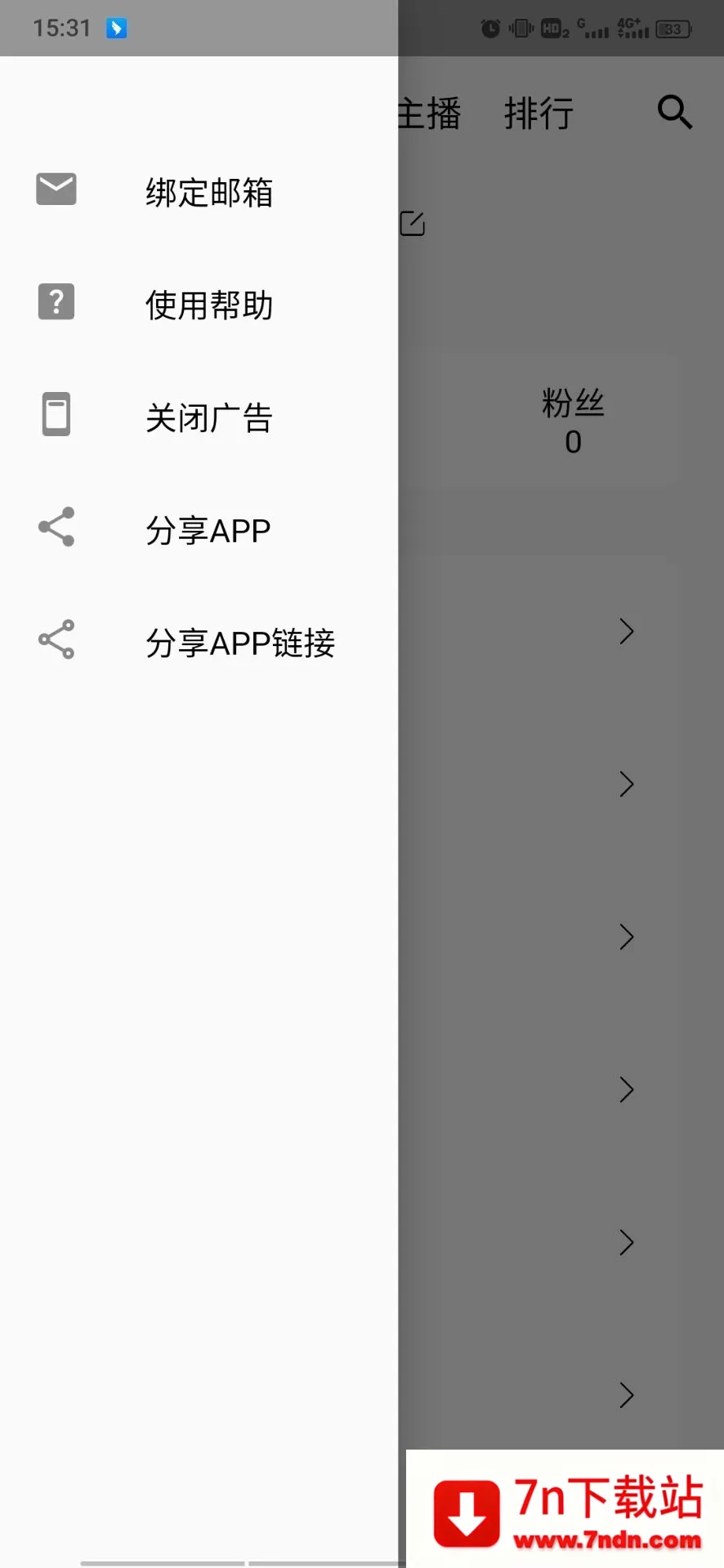Open 使用帮助 from the drawer menu

click(x=208, y=305)
